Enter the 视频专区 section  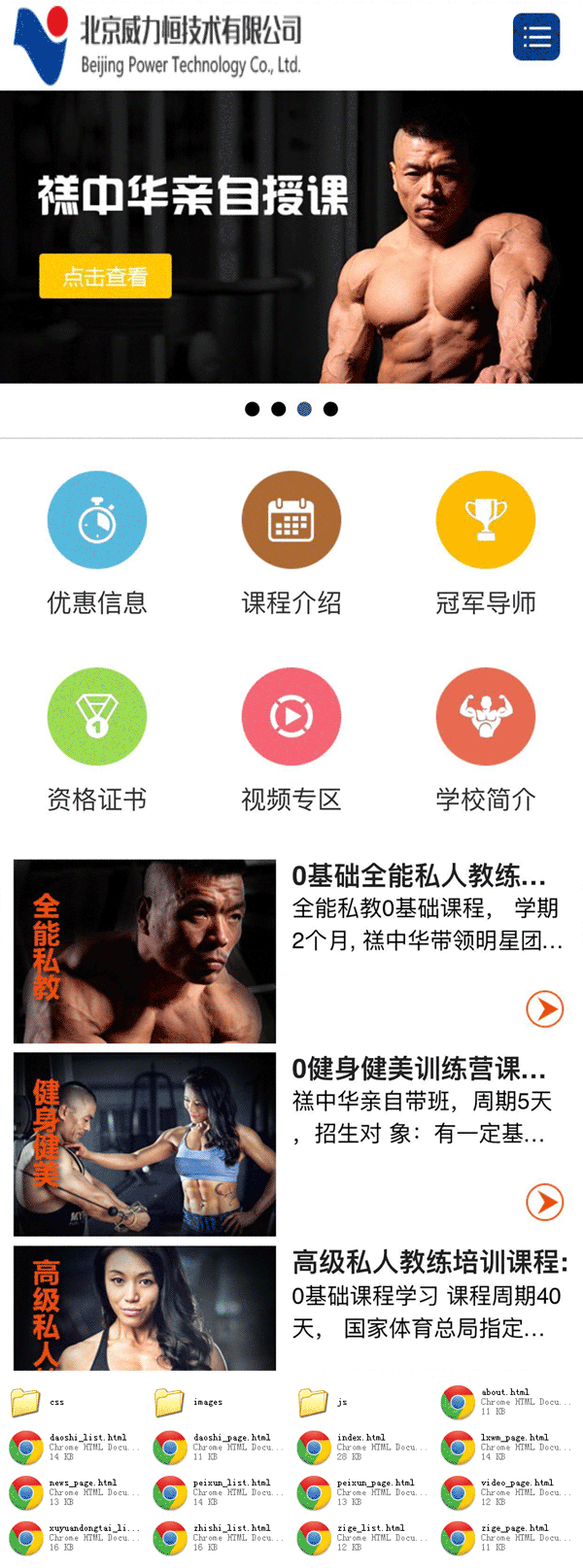tap(291, 717)
